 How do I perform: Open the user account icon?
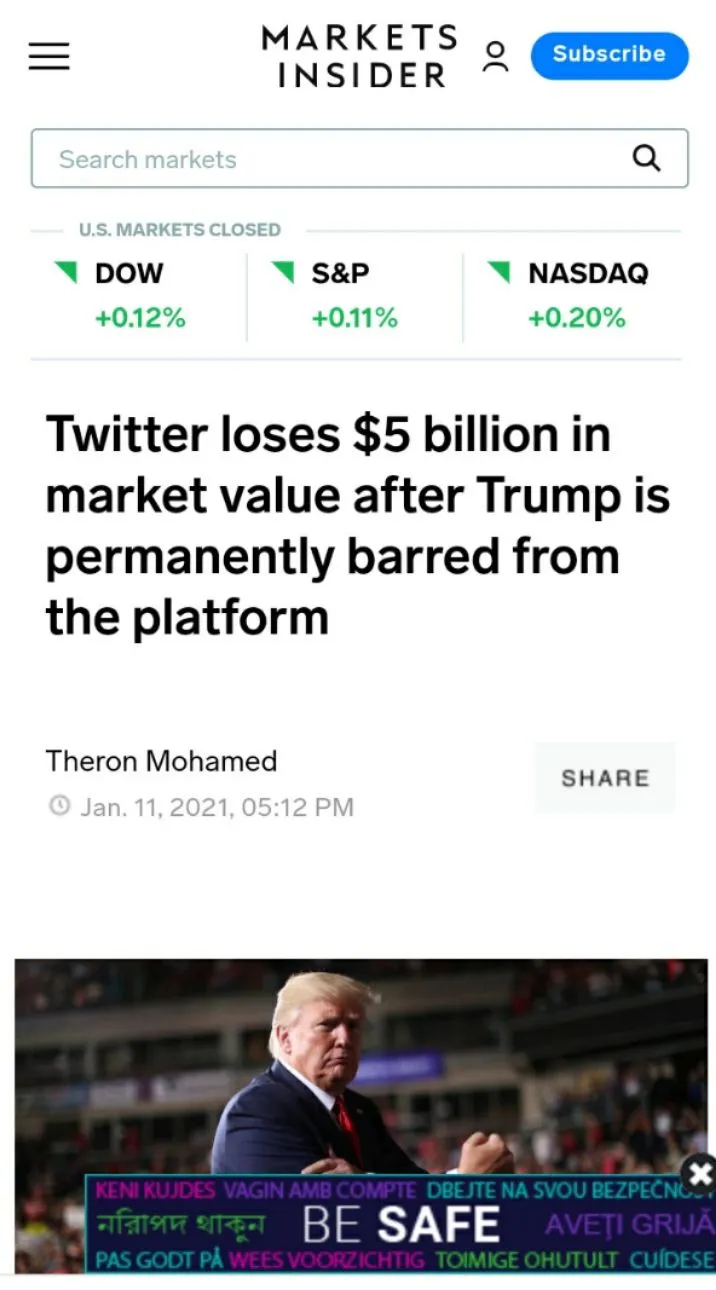495,56
